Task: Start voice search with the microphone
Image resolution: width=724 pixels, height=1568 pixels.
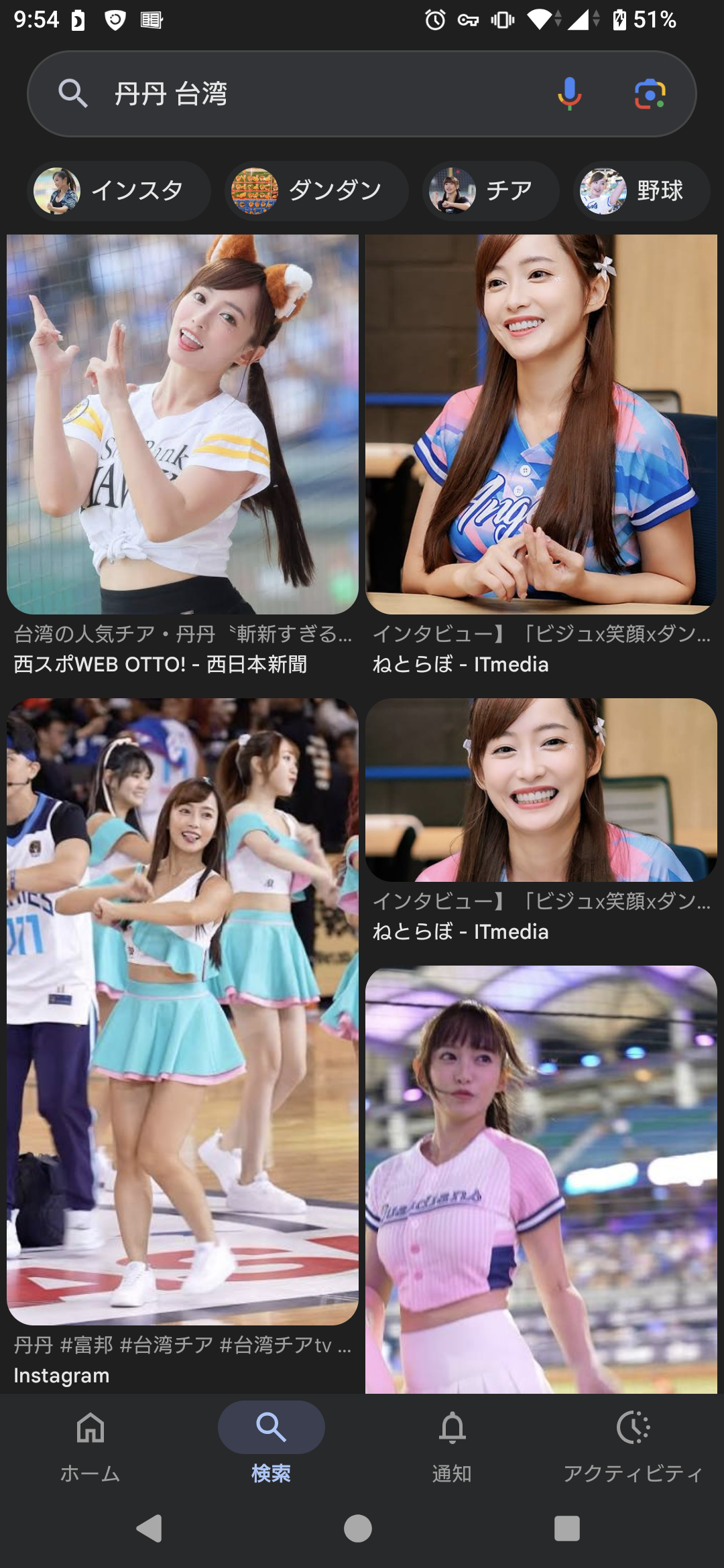Action: point(569,94)
